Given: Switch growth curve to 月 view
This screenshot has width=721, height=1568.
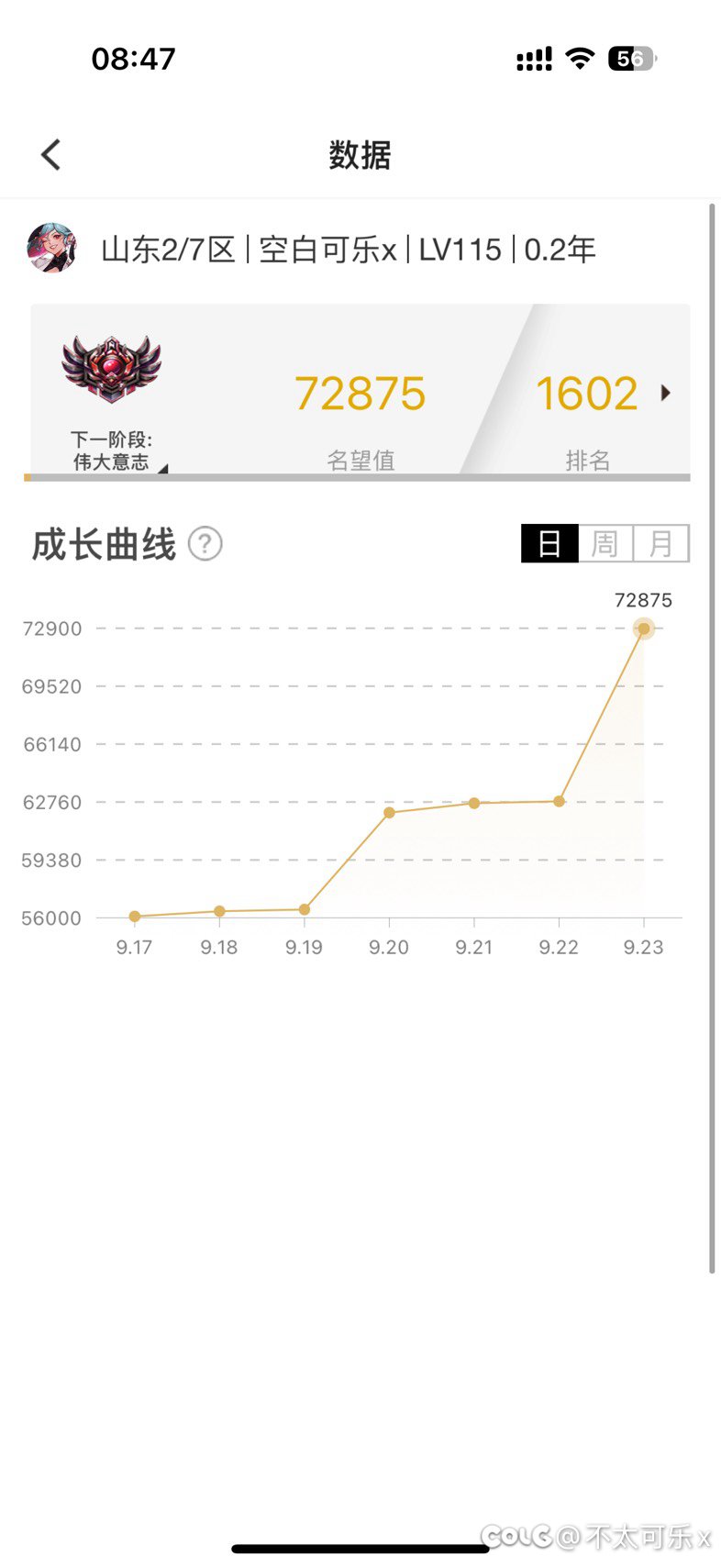Looking at the screenshot, I should [x=660, y=543].
